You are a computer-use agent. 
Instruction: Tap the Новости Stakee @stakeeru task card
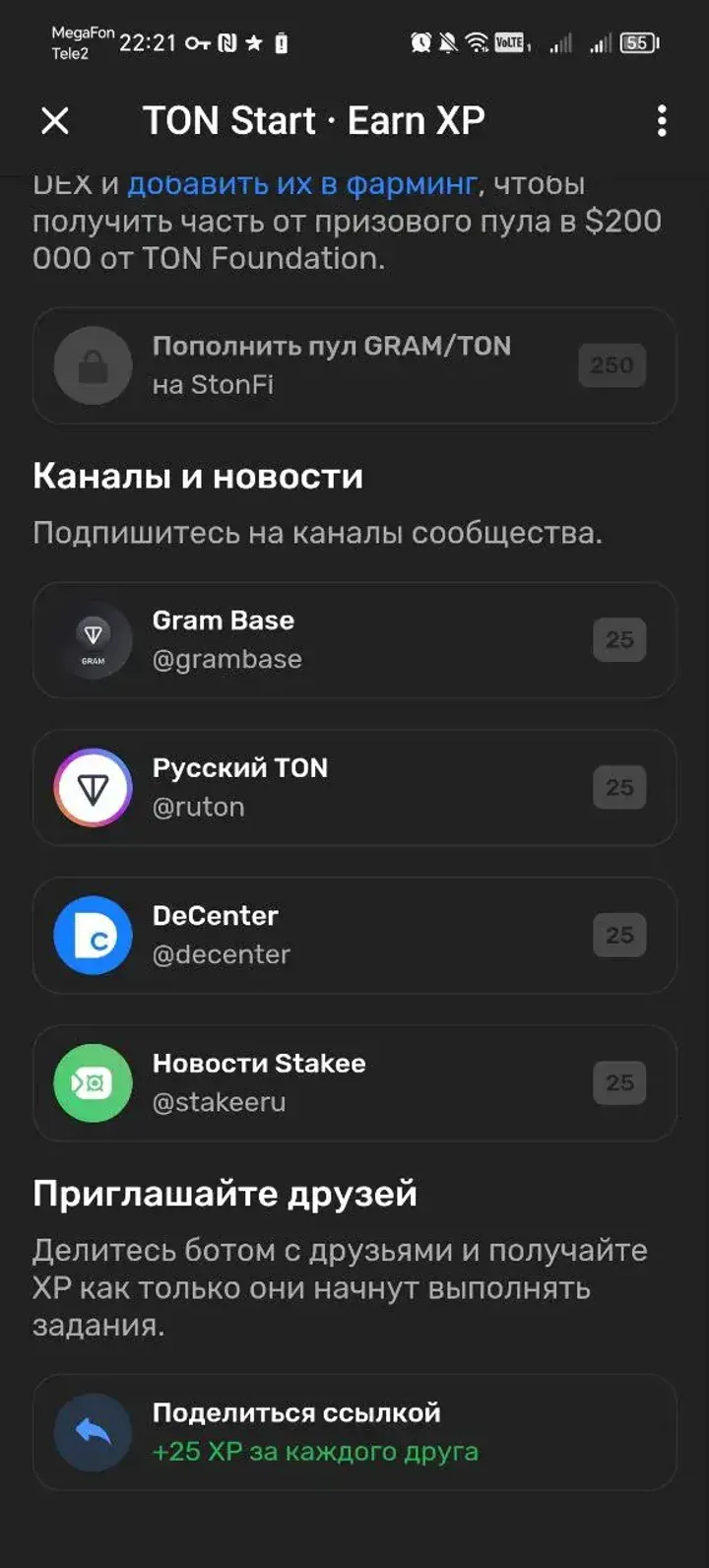[354, 1082]
